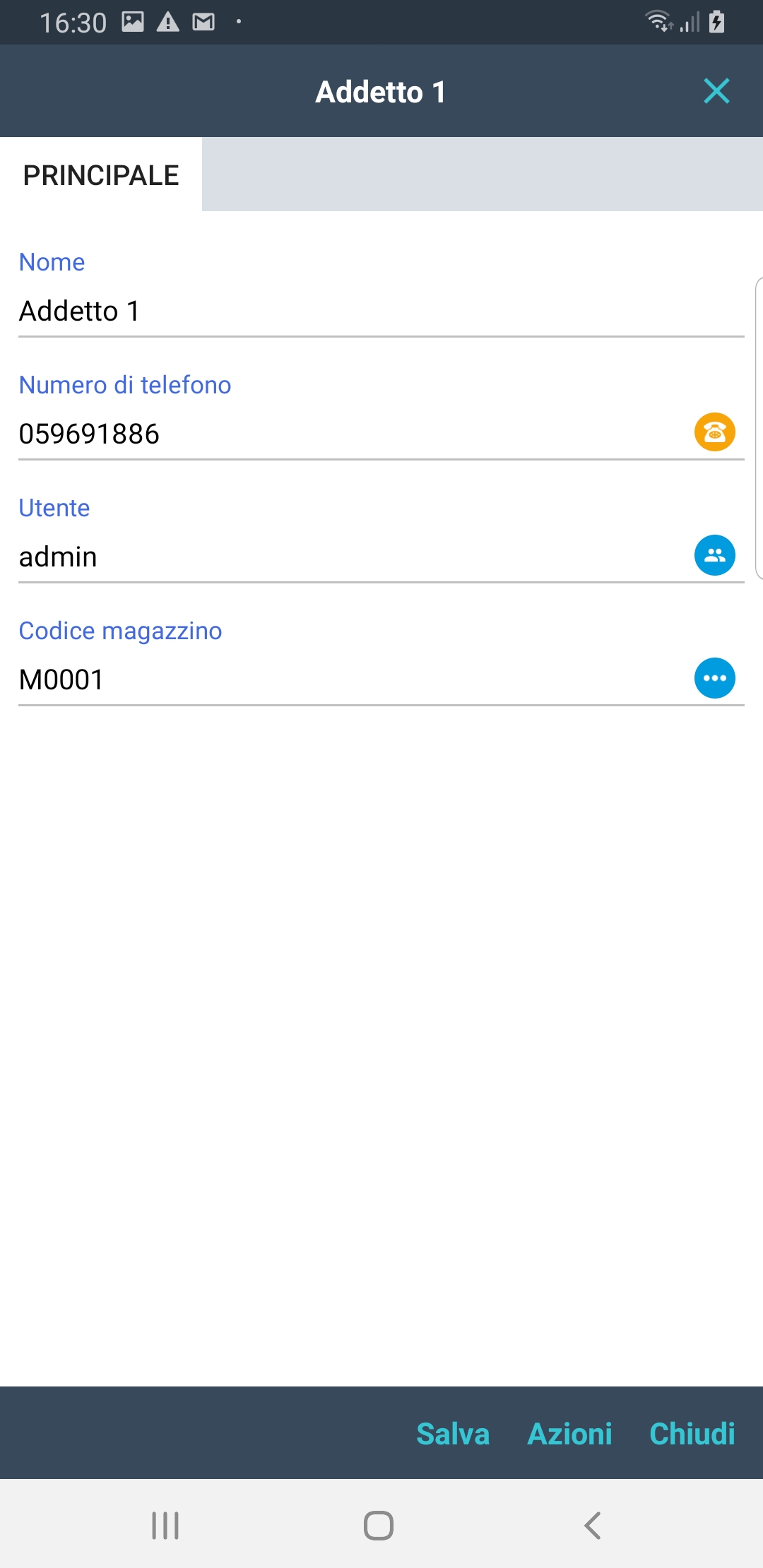Call the number with the phone icon
Viewport: 763px width, 1568px height.
714,432
